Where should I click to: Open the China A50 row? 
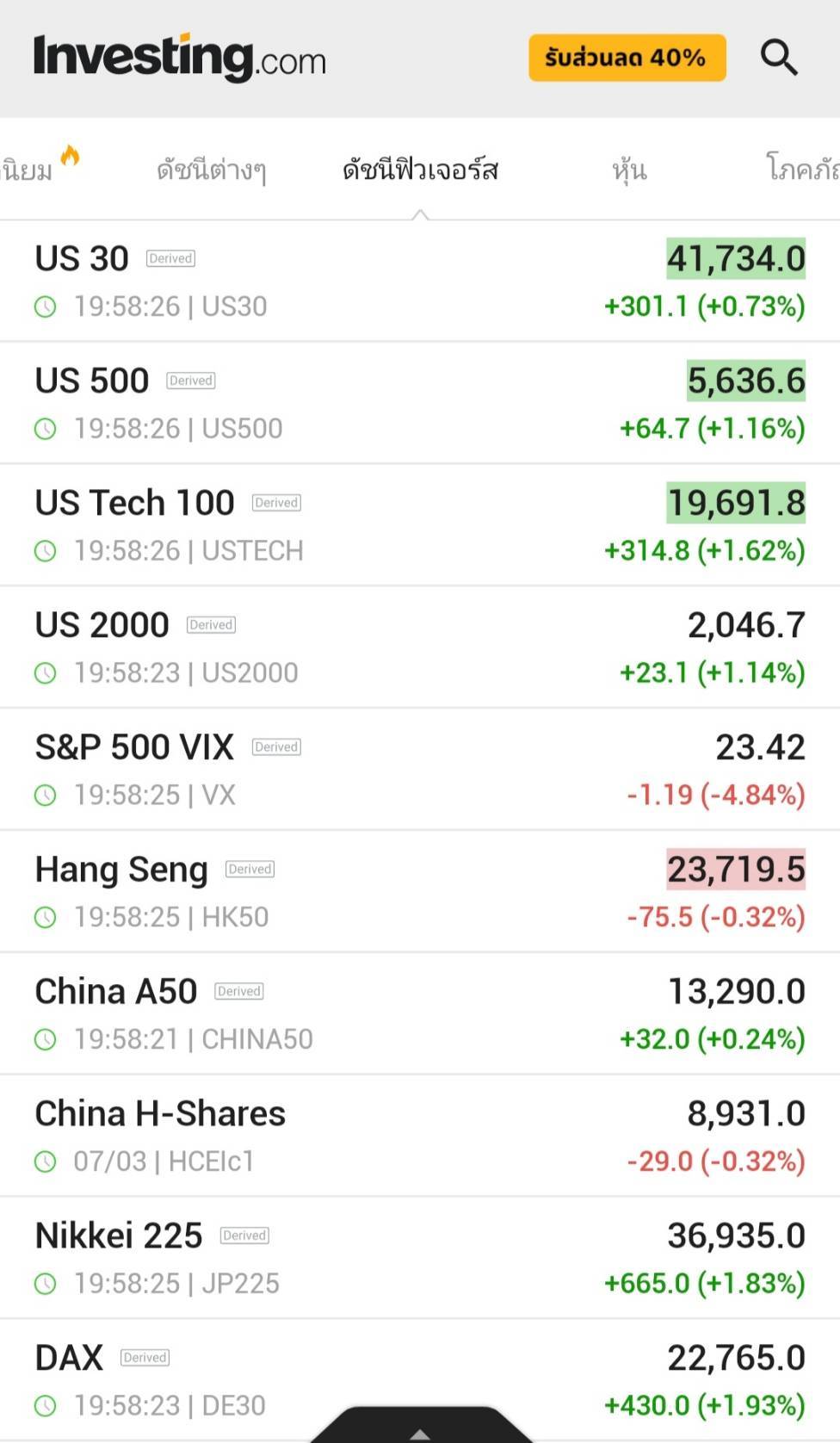pos(420,1014)
